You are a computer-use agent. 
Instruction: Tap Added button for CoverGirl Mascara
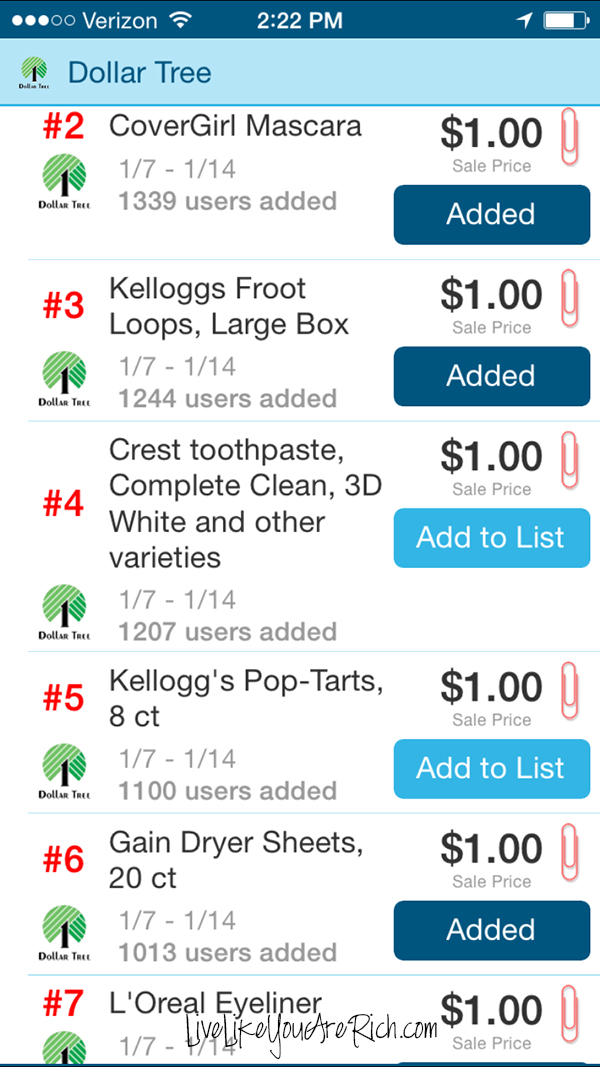(x=491, y=214)
